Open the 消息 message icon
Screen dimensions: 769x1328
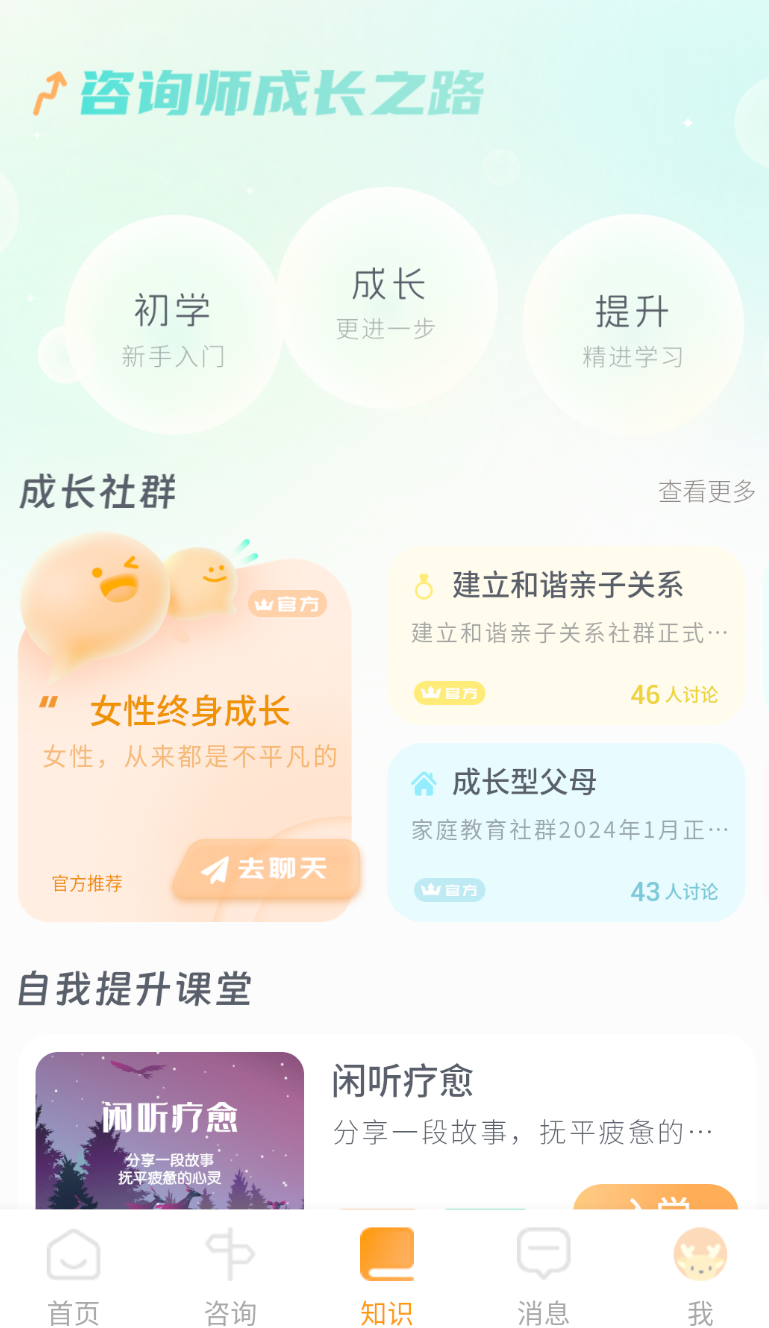click(x=541, y=1253)
